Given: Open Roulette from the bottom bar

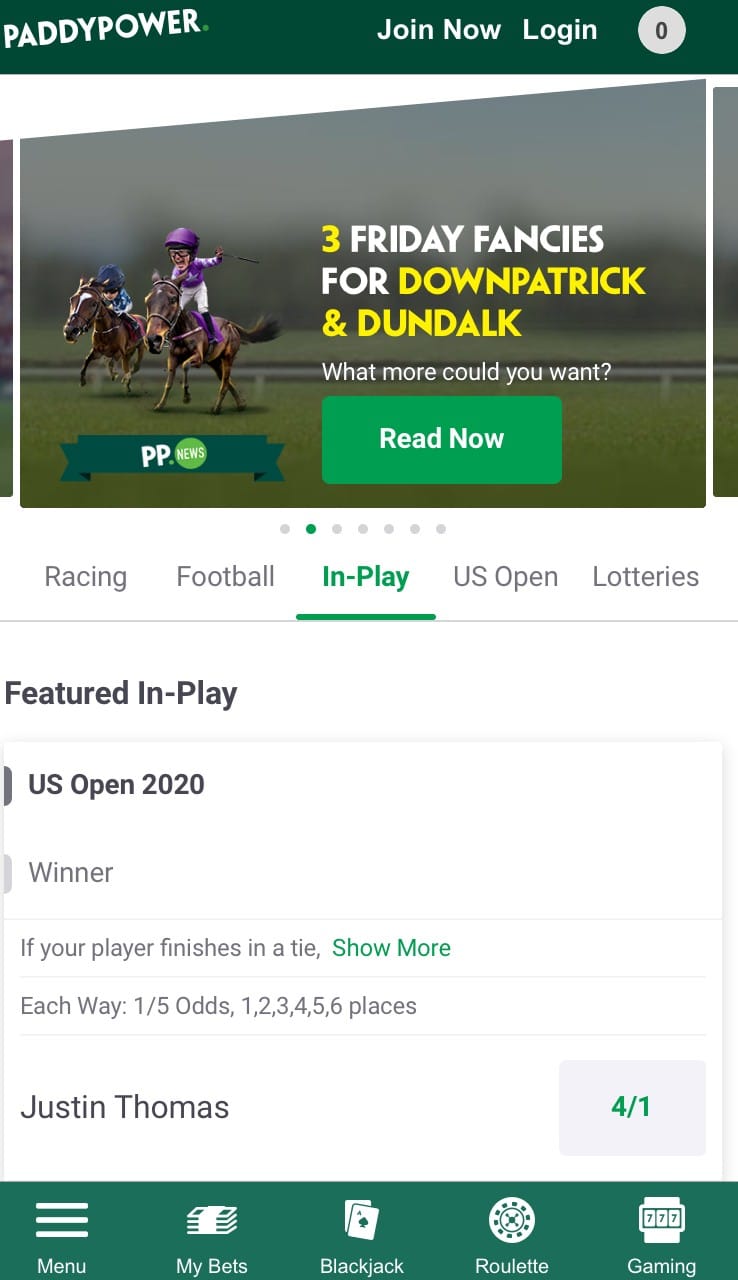Looking at the screenshot, I should click(512, 1236).
